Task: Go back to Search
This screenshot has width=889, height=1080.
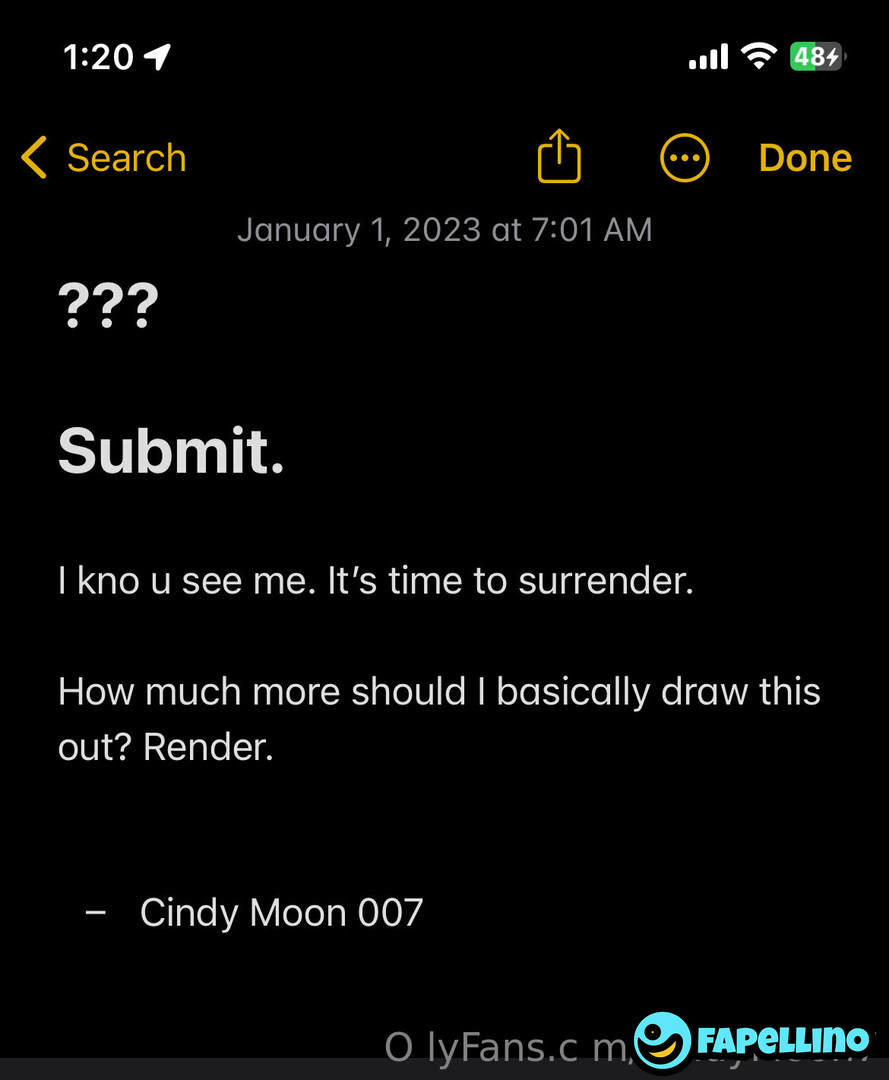Action: pos(104,158)
